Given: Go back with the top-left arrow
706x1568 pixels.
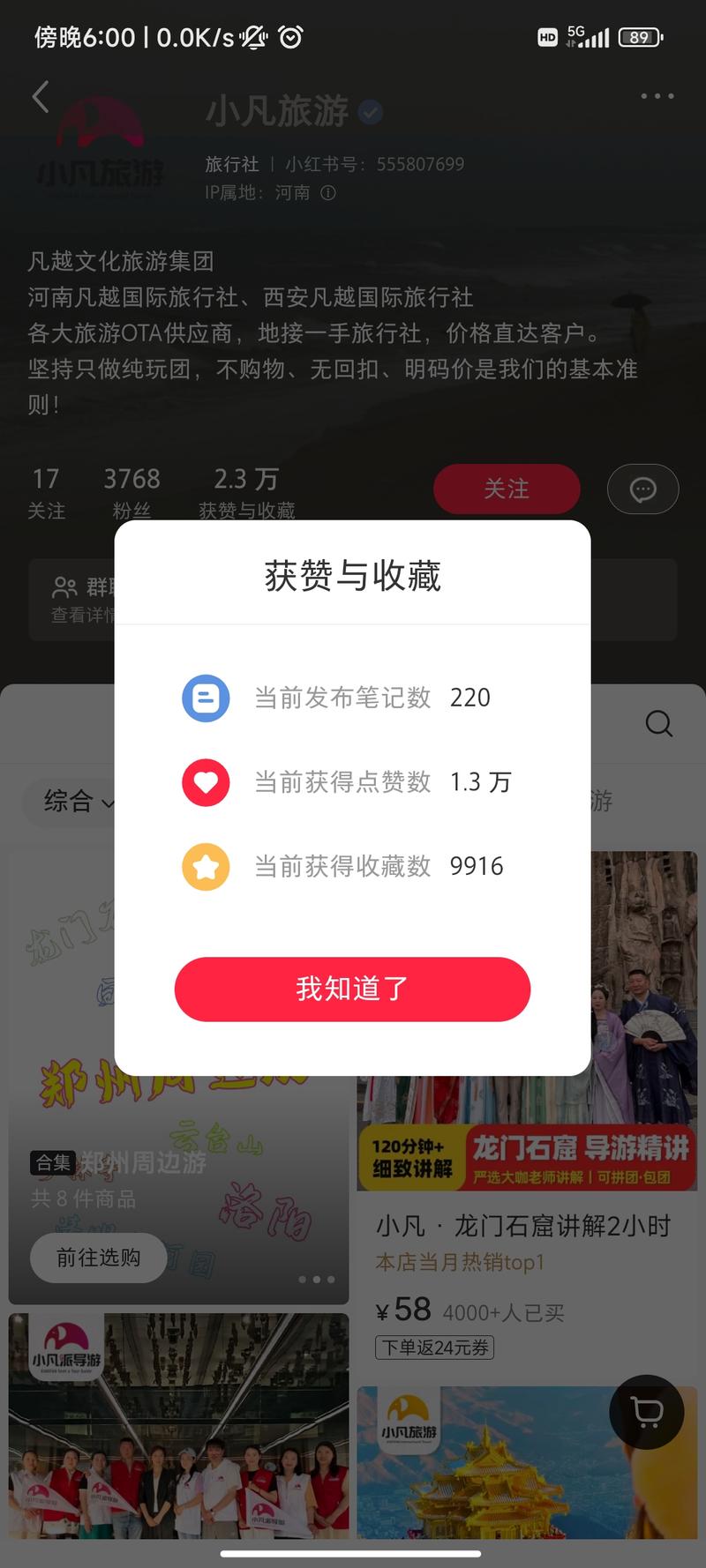Looking at the screenshot, I should click(41, 96).
